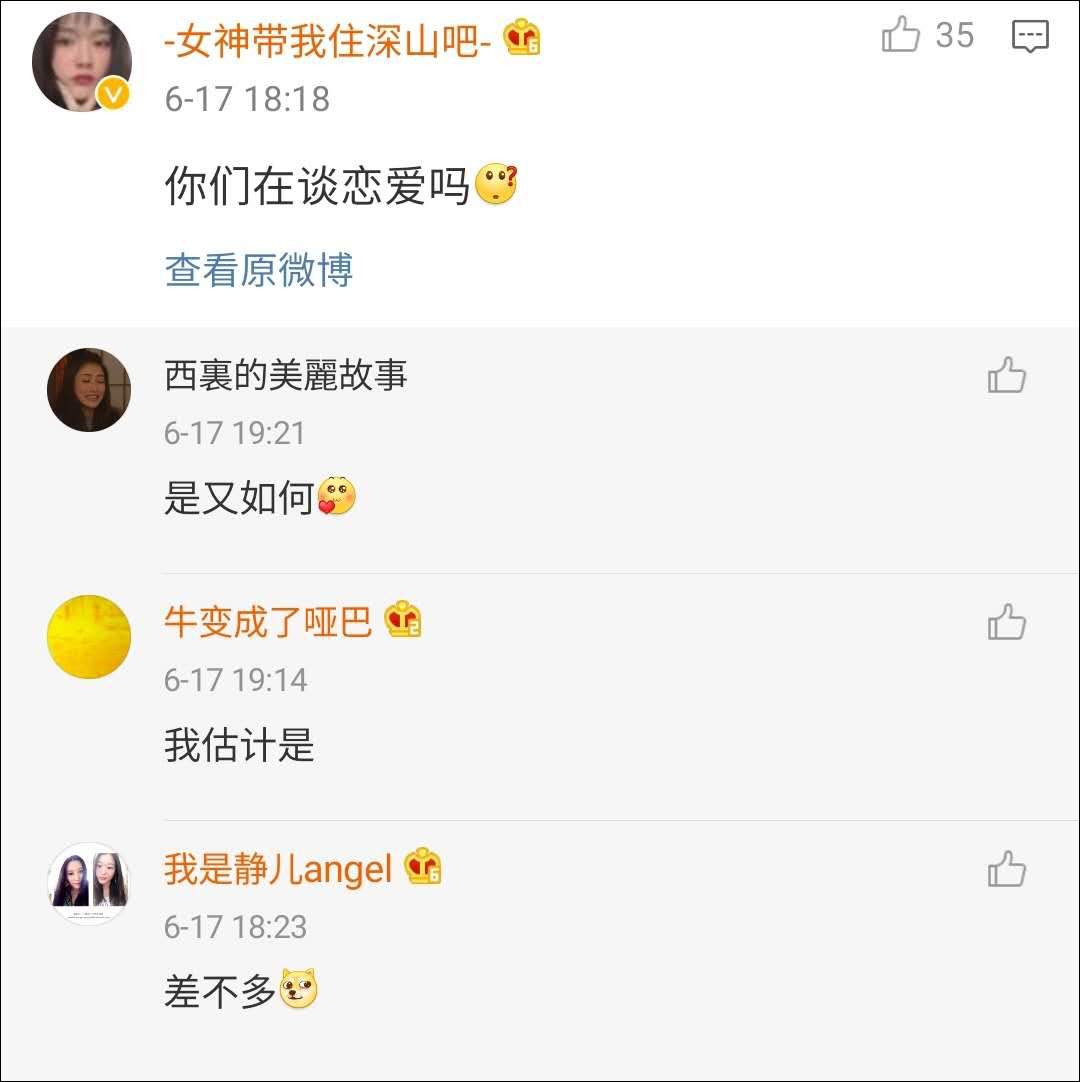The height and width of the screenshot is (1082, 1080).
Task: View 西裏的美麗故事 avatar
Action: click(88, 389)
